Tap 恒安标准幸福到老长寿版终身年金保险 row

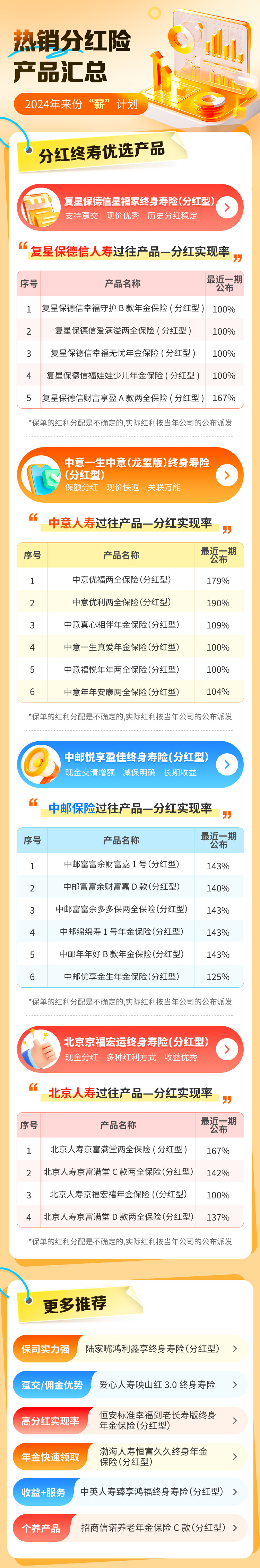(x=130, y=1420)
